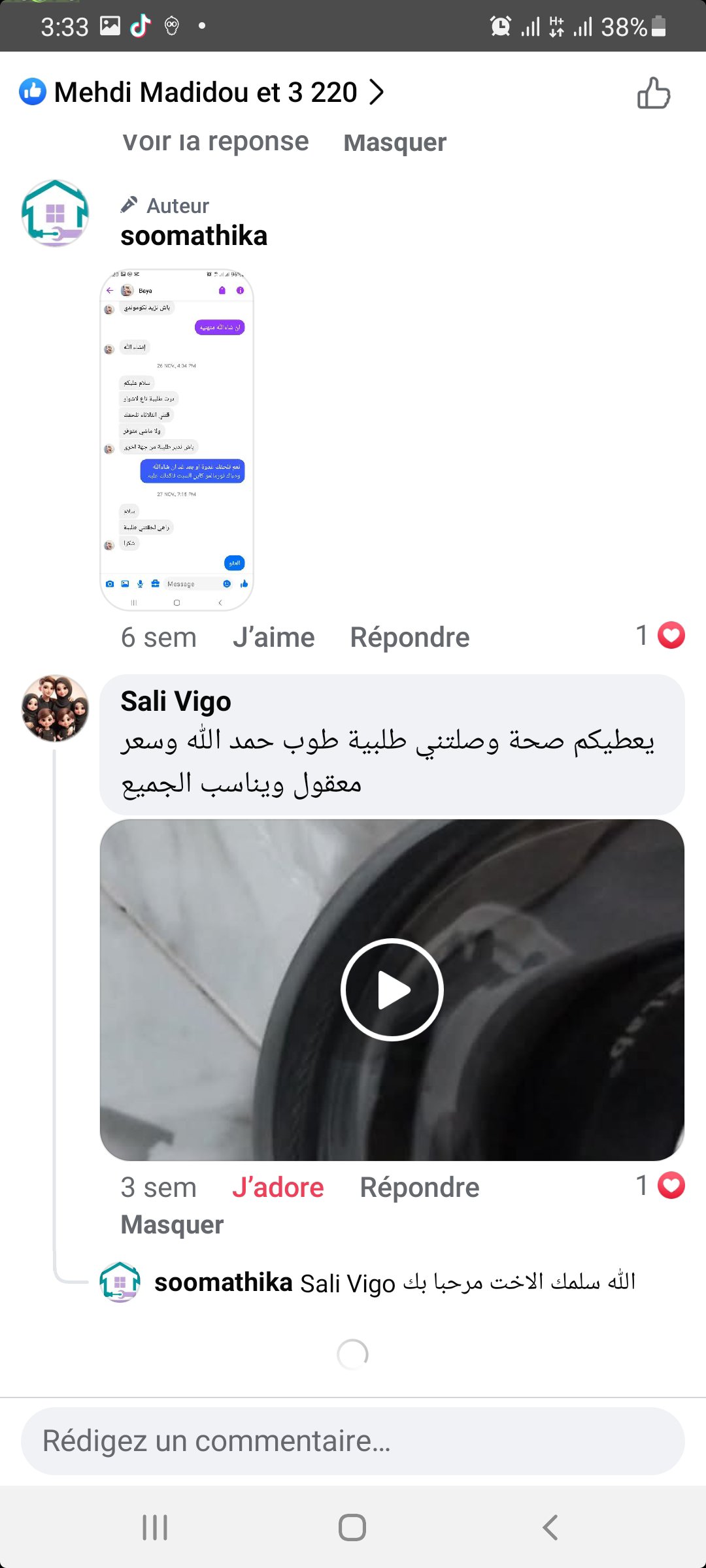View reactions on Sali Vigo's comment

pos(660,1186)
